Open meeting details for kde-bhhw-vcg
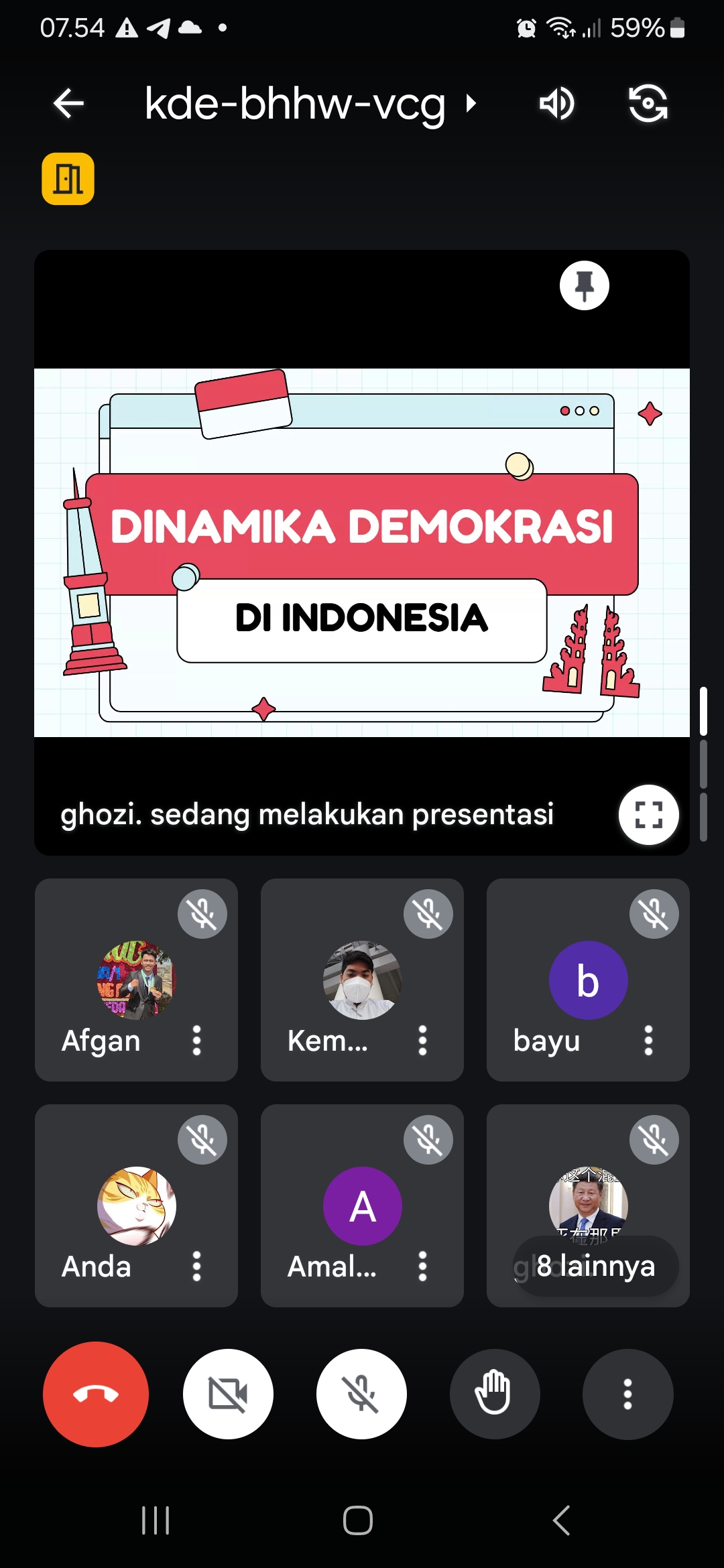 click(x=308, y=104)
